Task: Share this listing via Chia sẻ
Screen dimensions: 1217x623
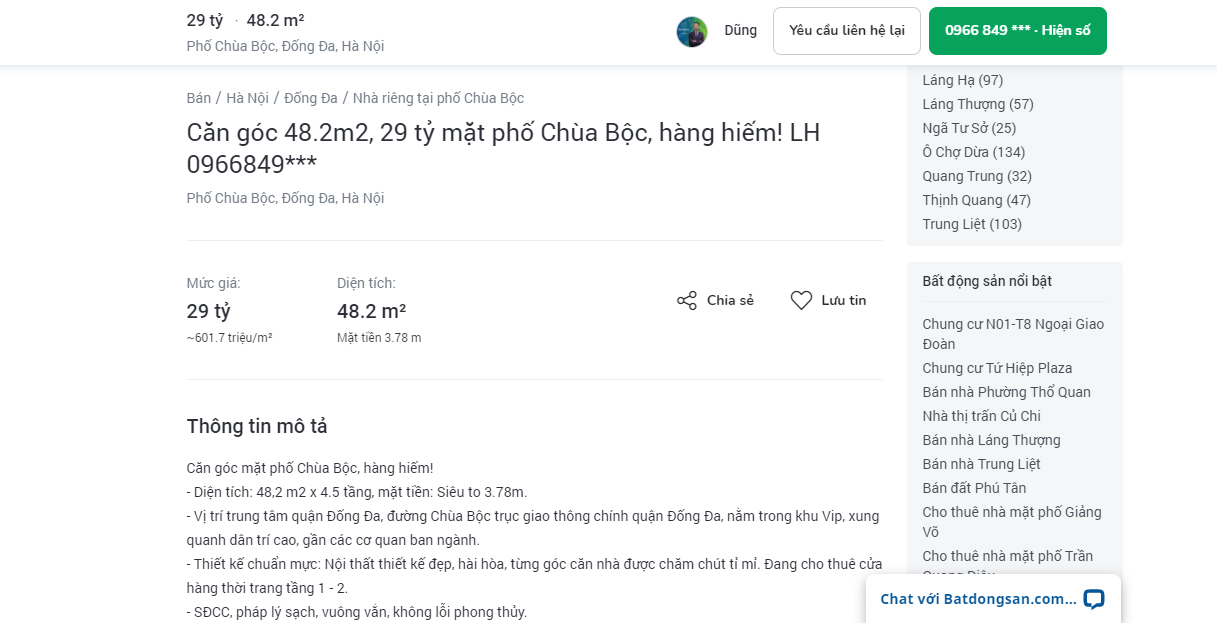Action: [715, 300]
